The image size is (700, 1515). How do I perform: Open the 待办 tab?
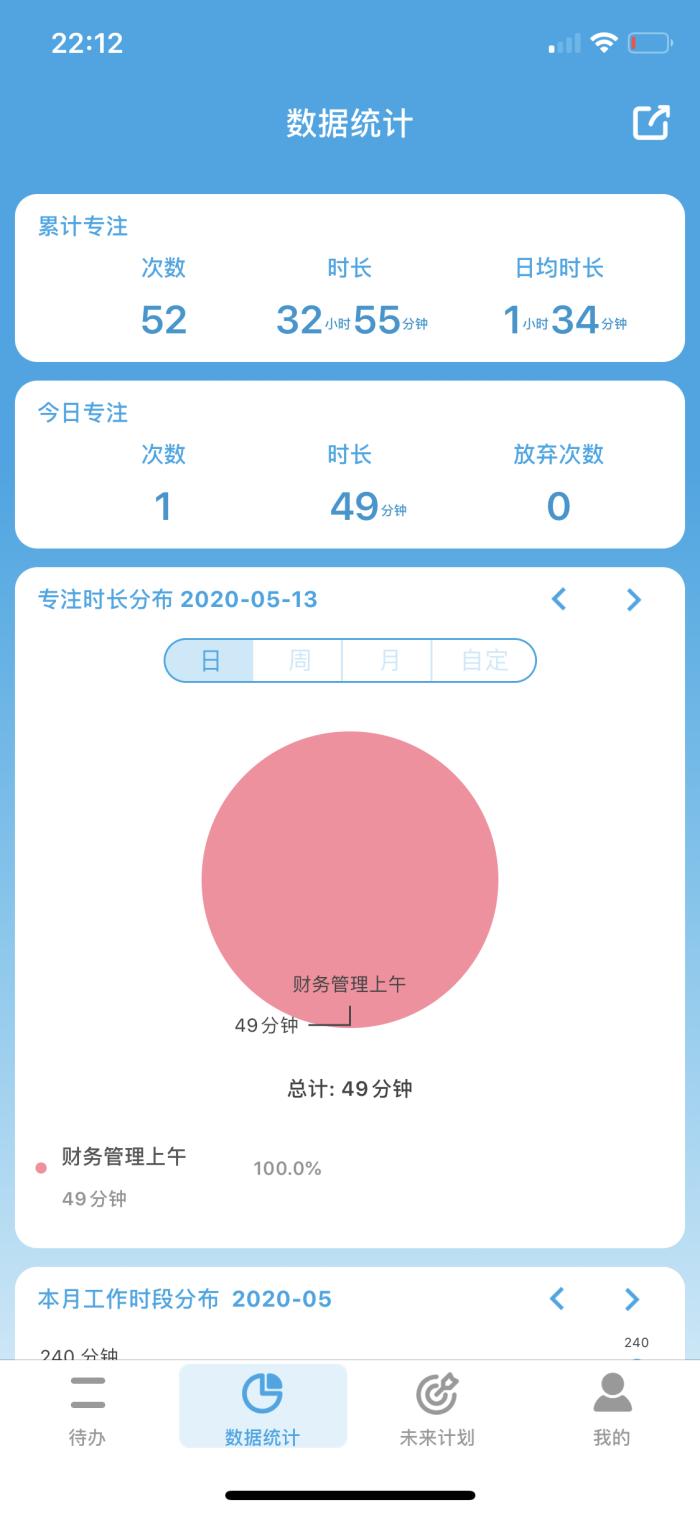click(x=87, y=1408)
